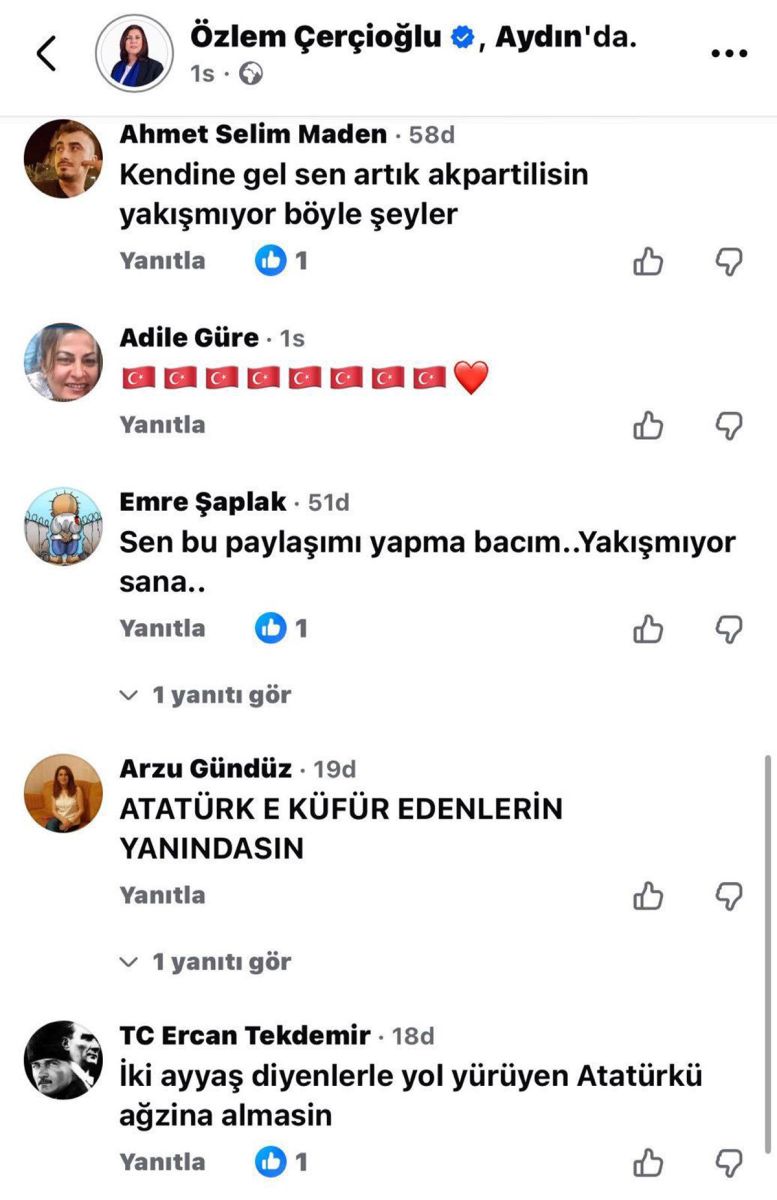Reply to Ahmet Selim Maden's comment
The image size is (777, 1200).
[x=162, y=261]
